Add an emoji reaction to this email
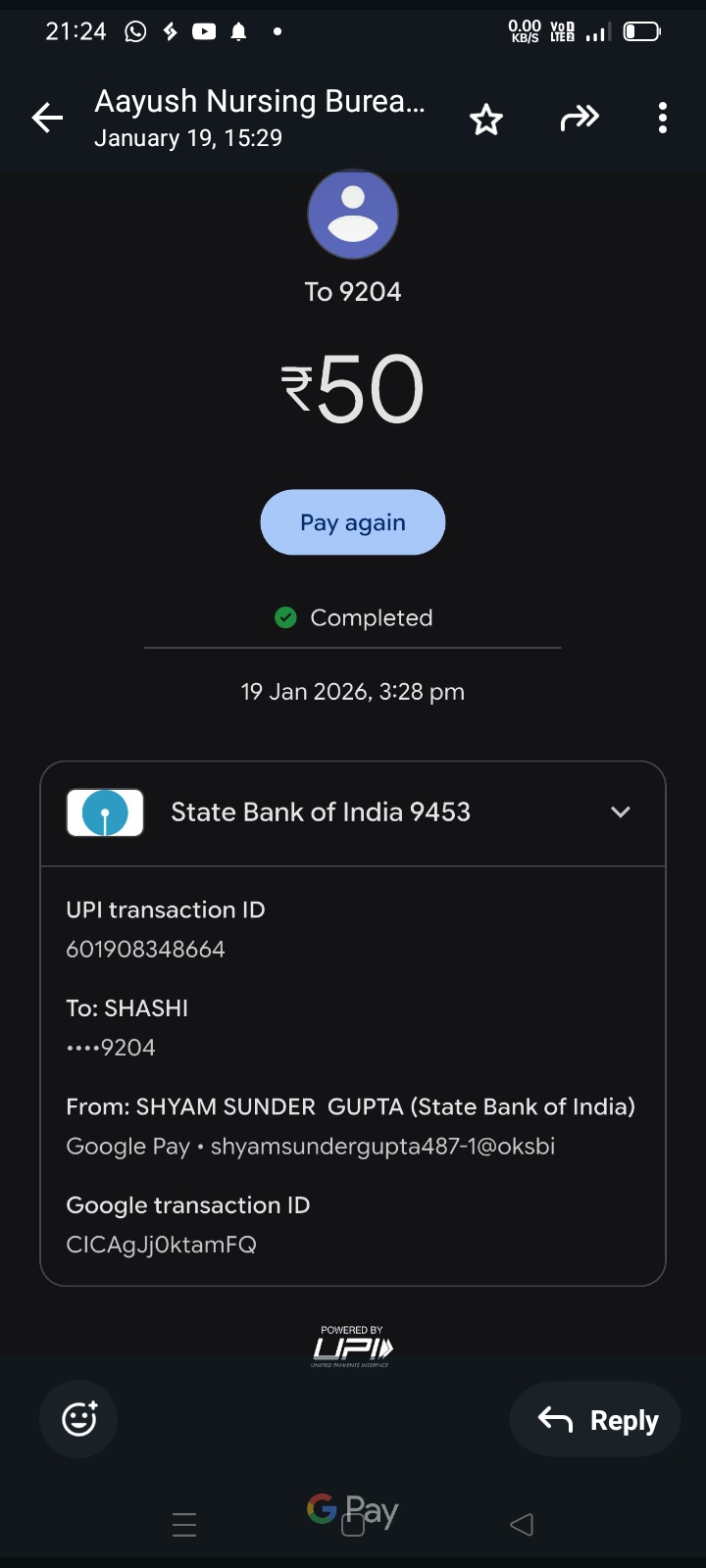This screenshot has width=706, height=1568. point(78,1419)
